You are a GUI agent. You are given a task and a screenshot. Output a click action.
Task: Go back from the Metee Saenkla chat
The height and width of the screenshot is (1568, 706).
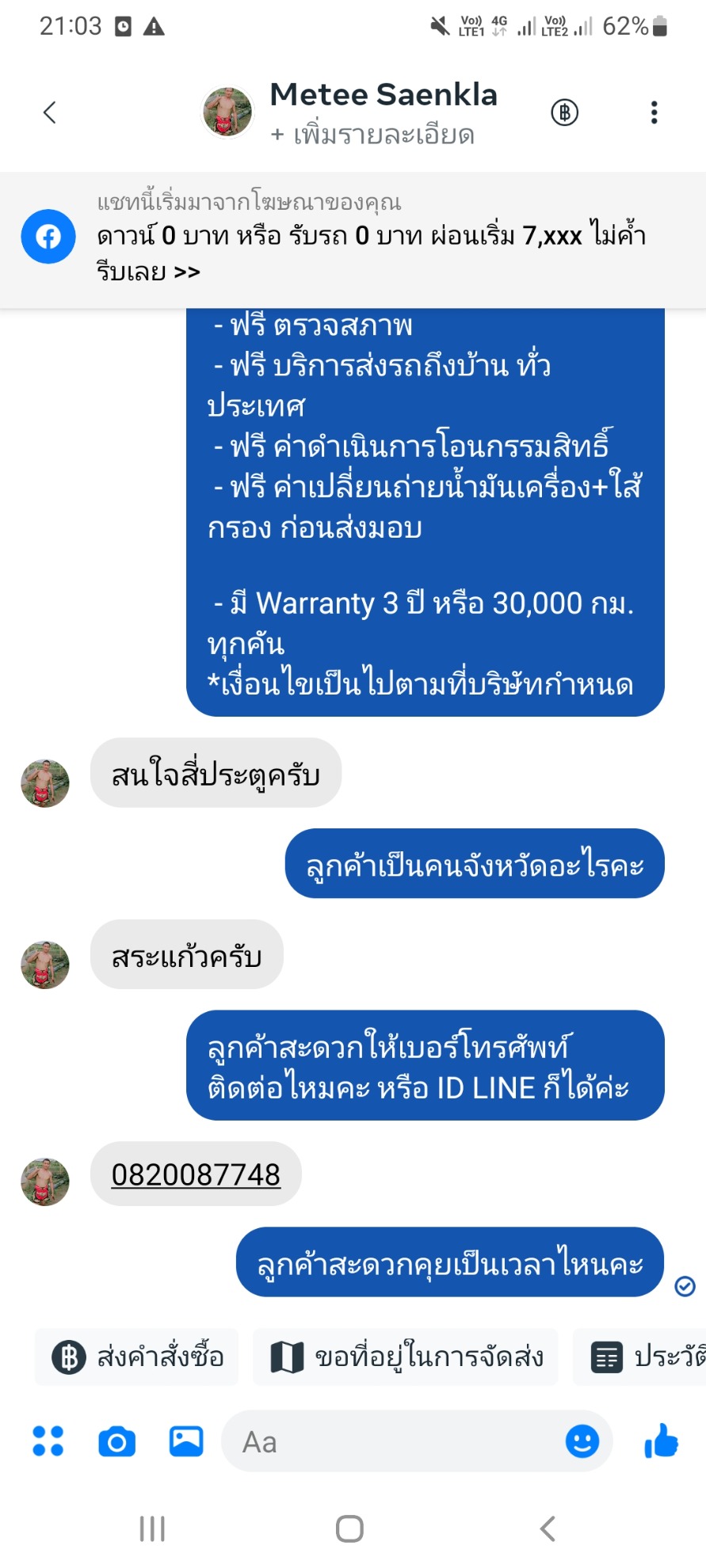[49, 112]
